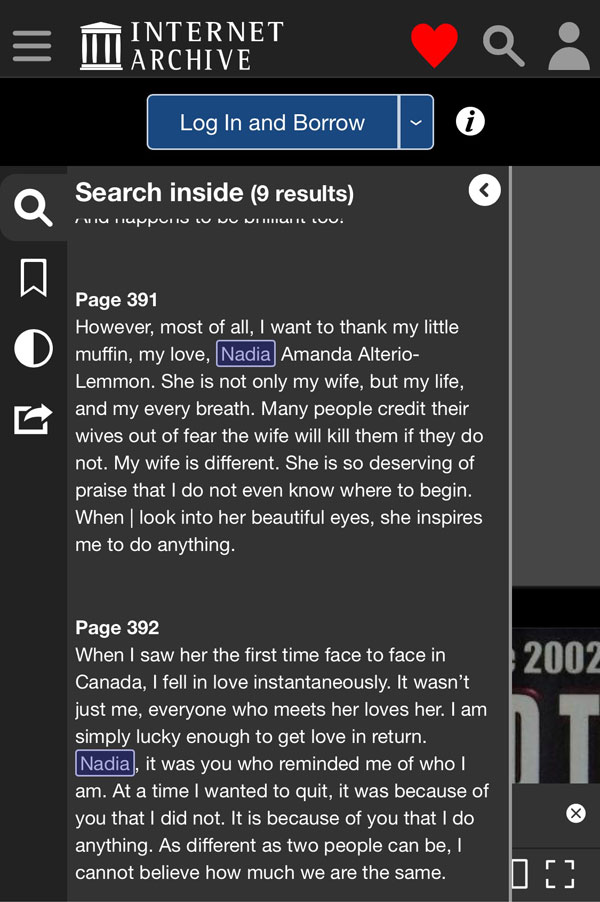Open site search magnifier in header
Screen dimensions: 600x902
(x=503, y=46)
